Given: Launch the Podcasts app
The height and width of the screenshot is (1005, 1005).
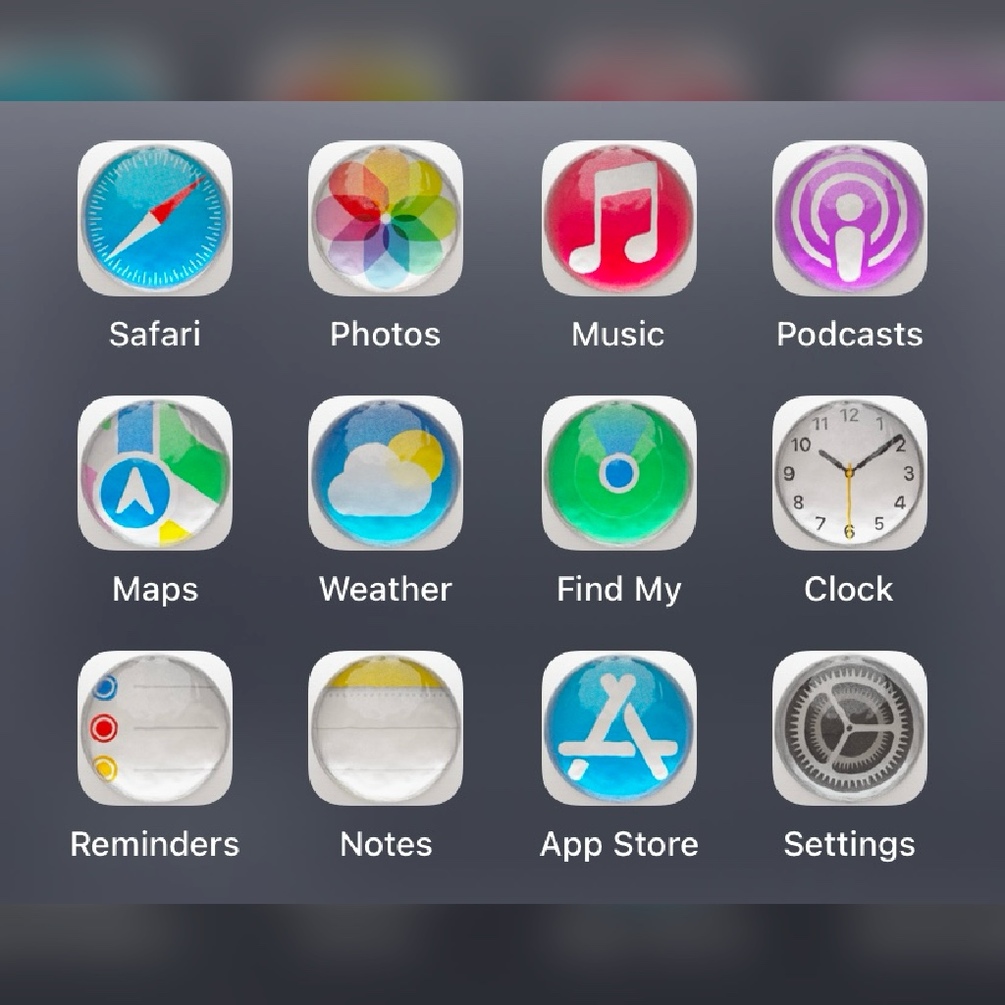Looking at the screenshot, I should pos(849,218).
